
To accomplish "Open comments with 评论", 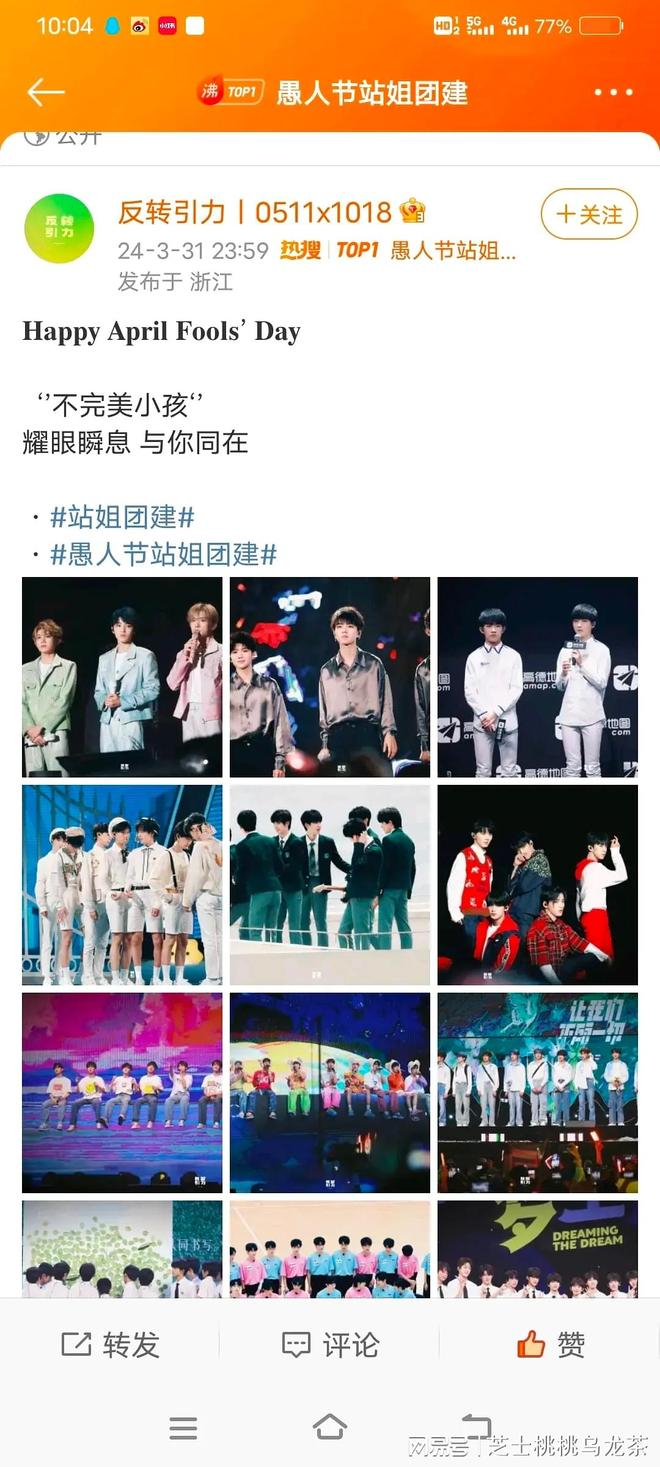I will [330, 1345].
